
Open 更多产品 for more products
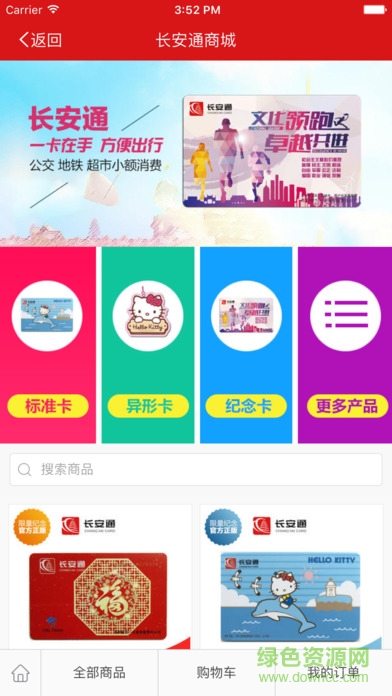tap(345, 345)
